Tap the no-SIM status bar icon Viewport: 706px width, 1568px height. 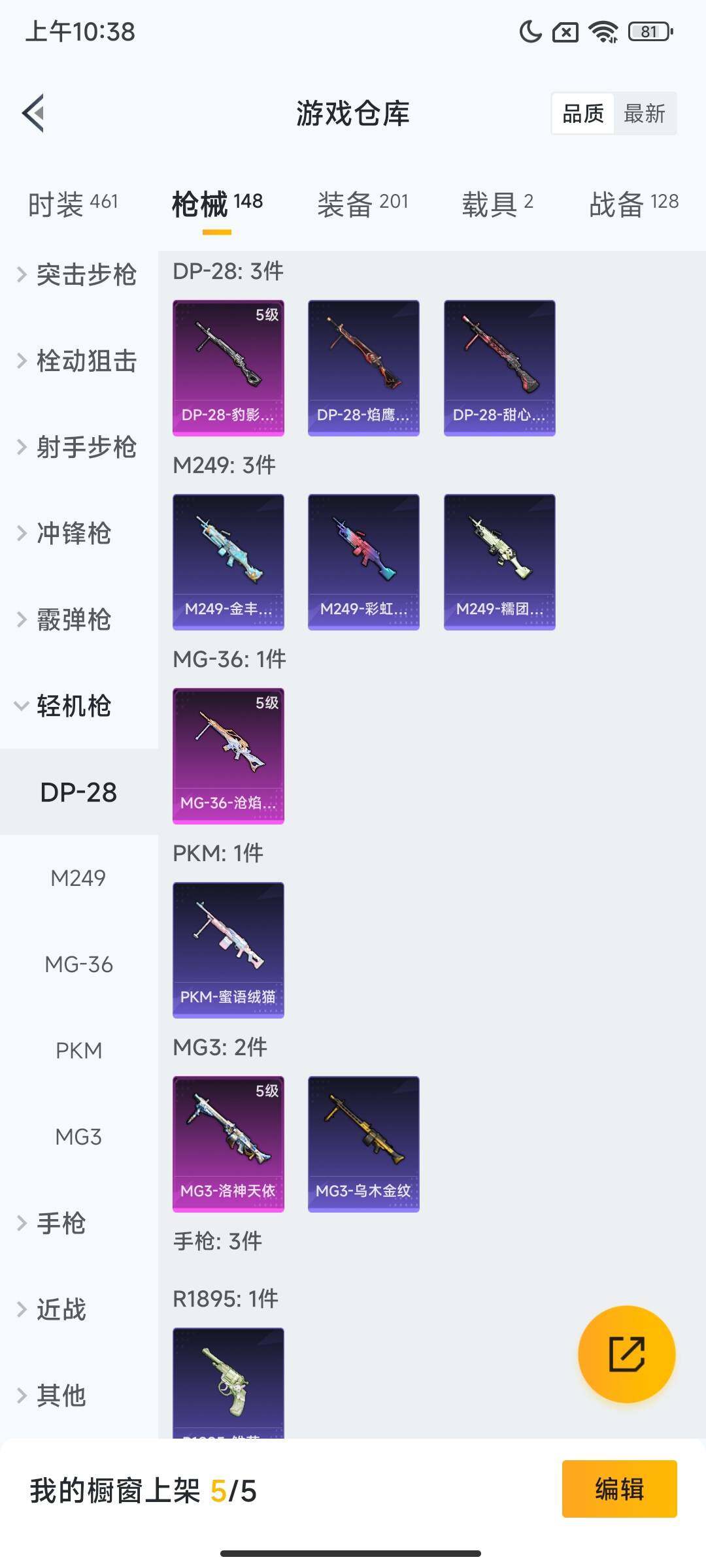[567, 33]
